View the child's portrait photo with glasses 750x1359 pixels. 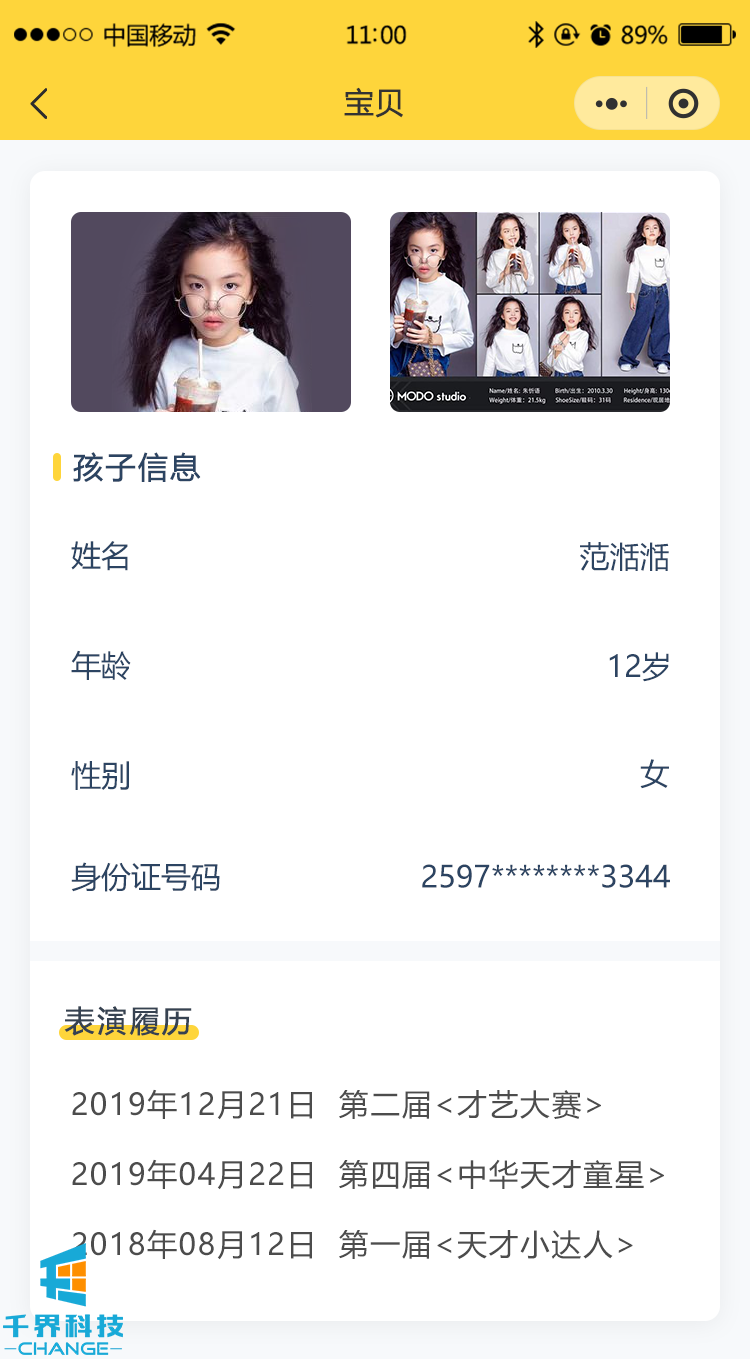pyautogui.click(x=211, y=312)
